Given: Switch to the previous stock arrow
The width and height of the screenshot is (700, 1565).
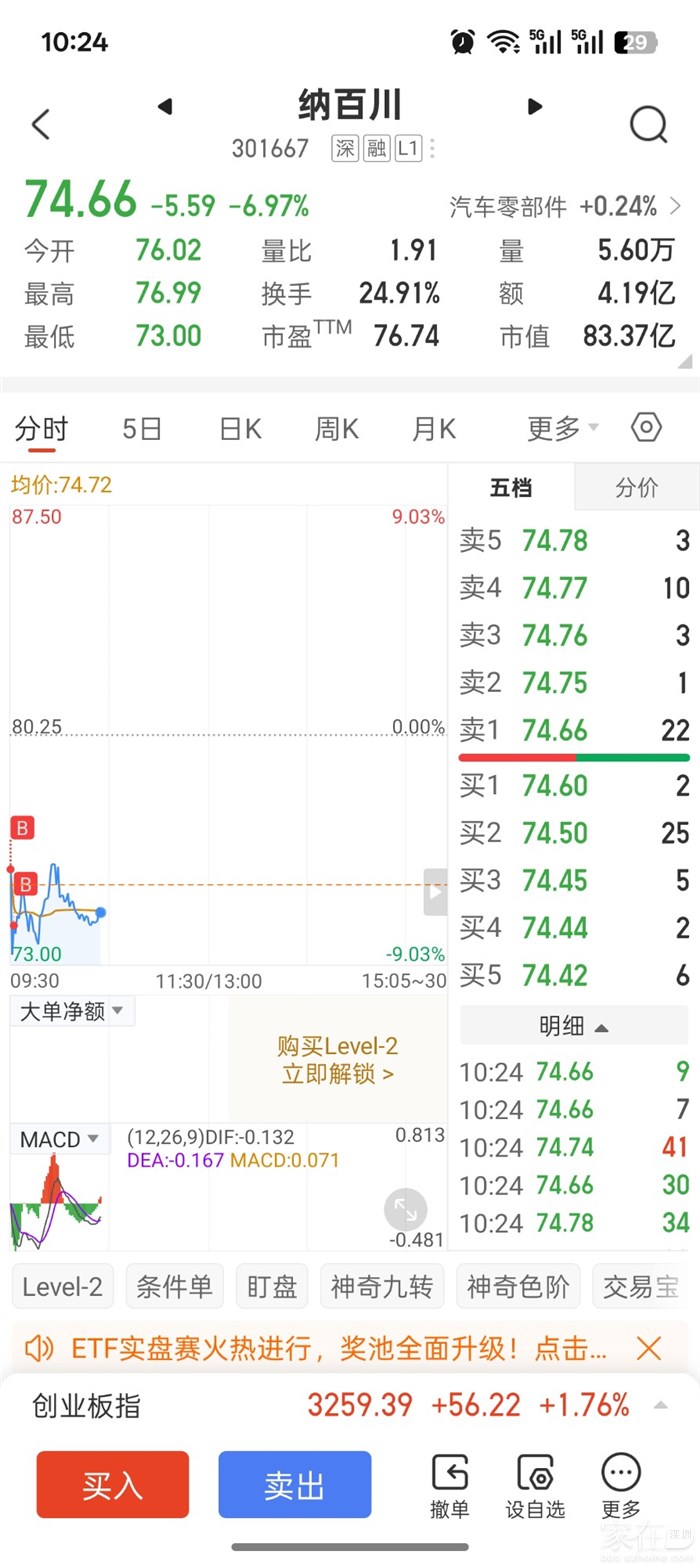Looking at the screenshot, I should (x=165, y=107).
